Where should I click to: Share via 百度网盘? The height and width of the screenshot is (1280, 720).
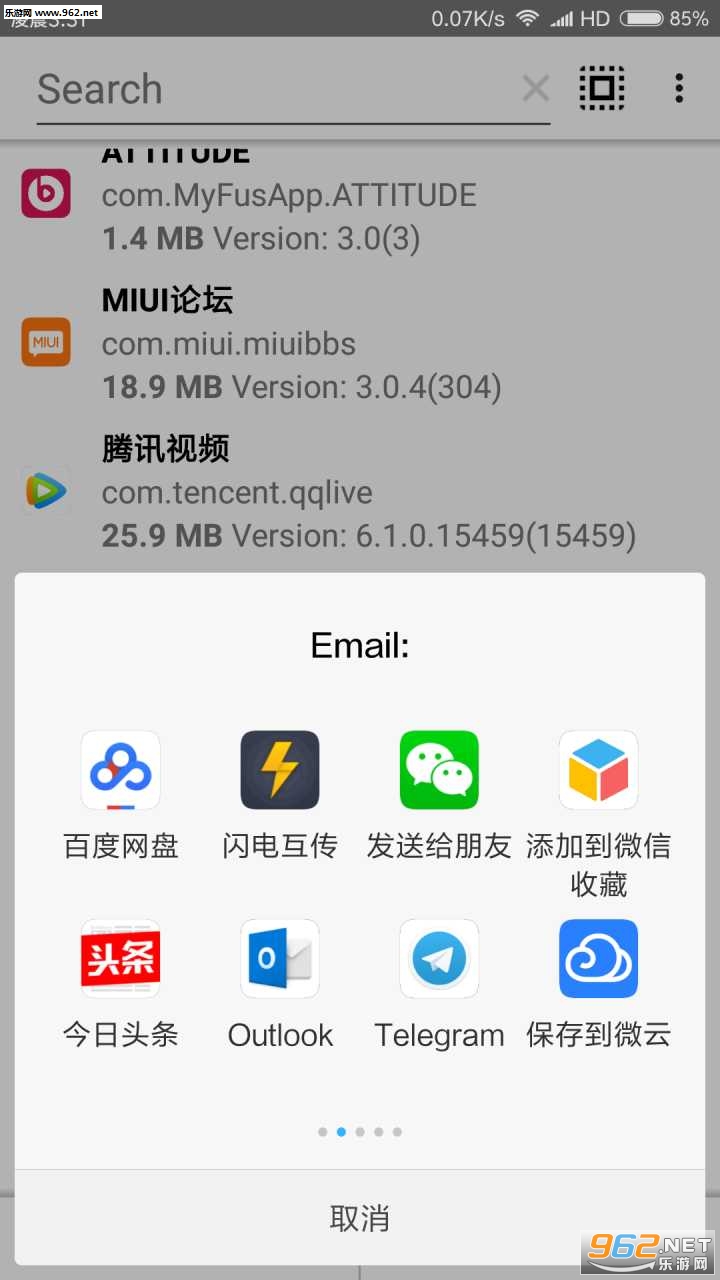coord(120,796)
